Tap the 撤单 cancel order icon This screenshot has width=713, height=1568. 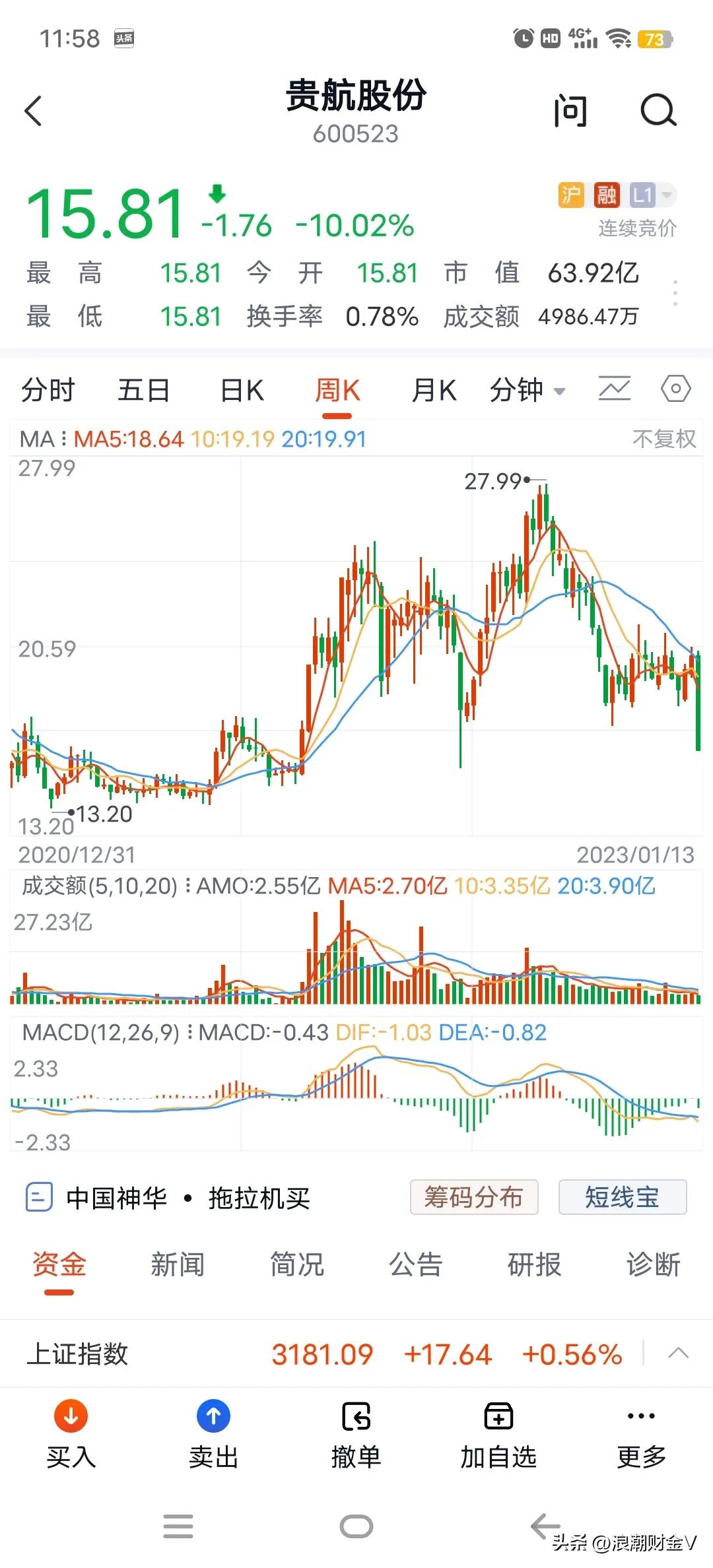click(356, 1439)
